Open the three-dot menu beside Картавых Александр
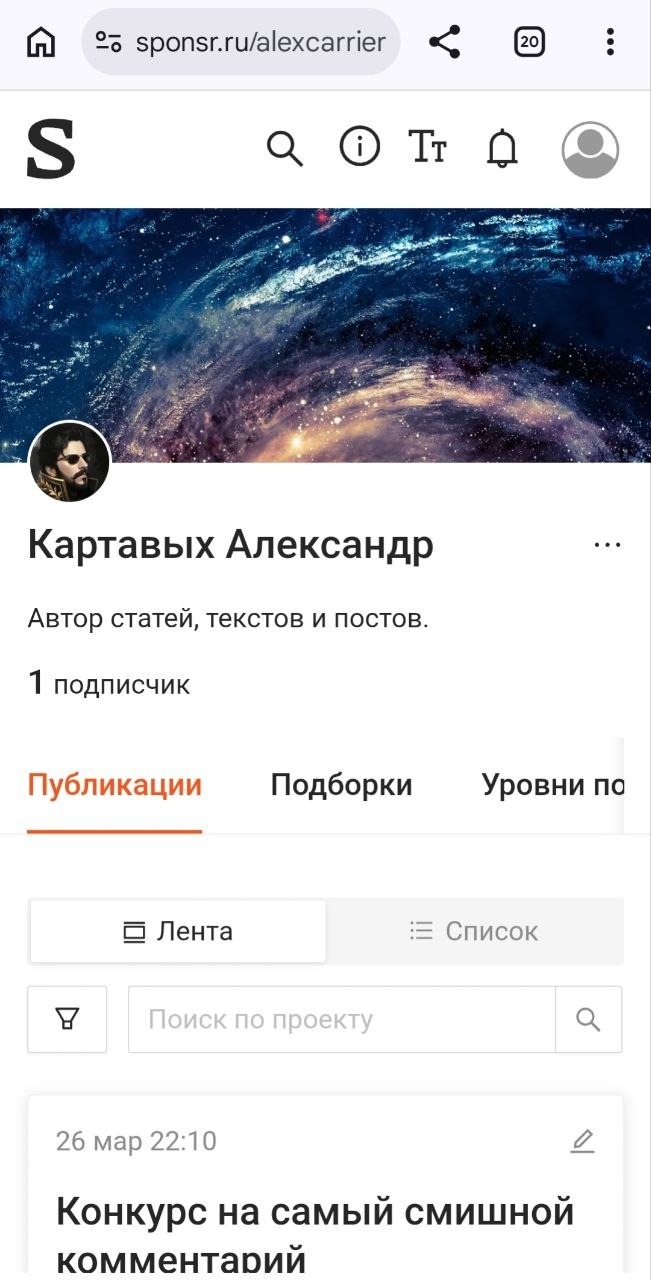This screenshot has width=651, height=1280. click(x=607, y=546)
